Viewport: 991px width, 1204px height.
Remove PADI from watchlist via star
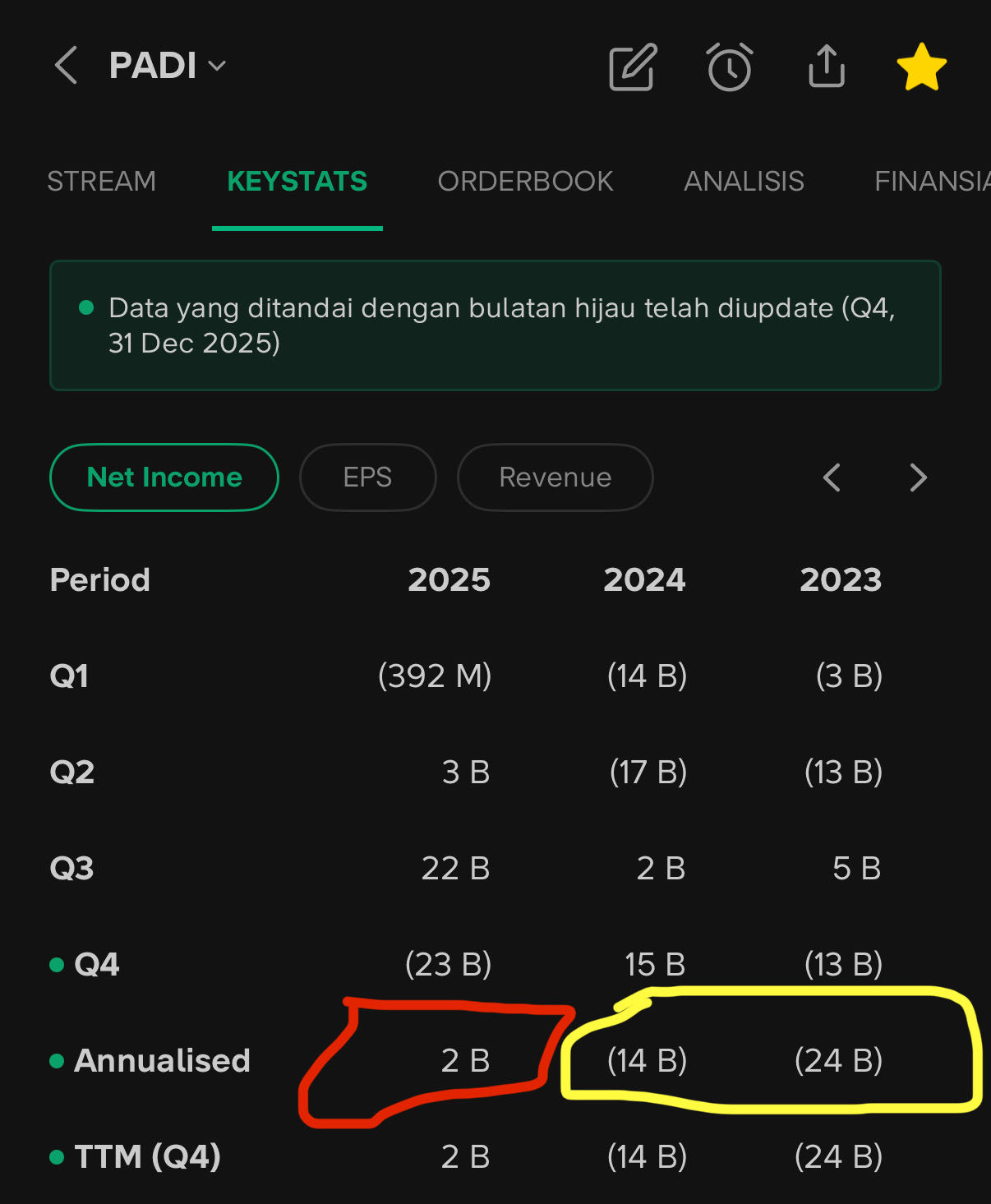point(921,67)
